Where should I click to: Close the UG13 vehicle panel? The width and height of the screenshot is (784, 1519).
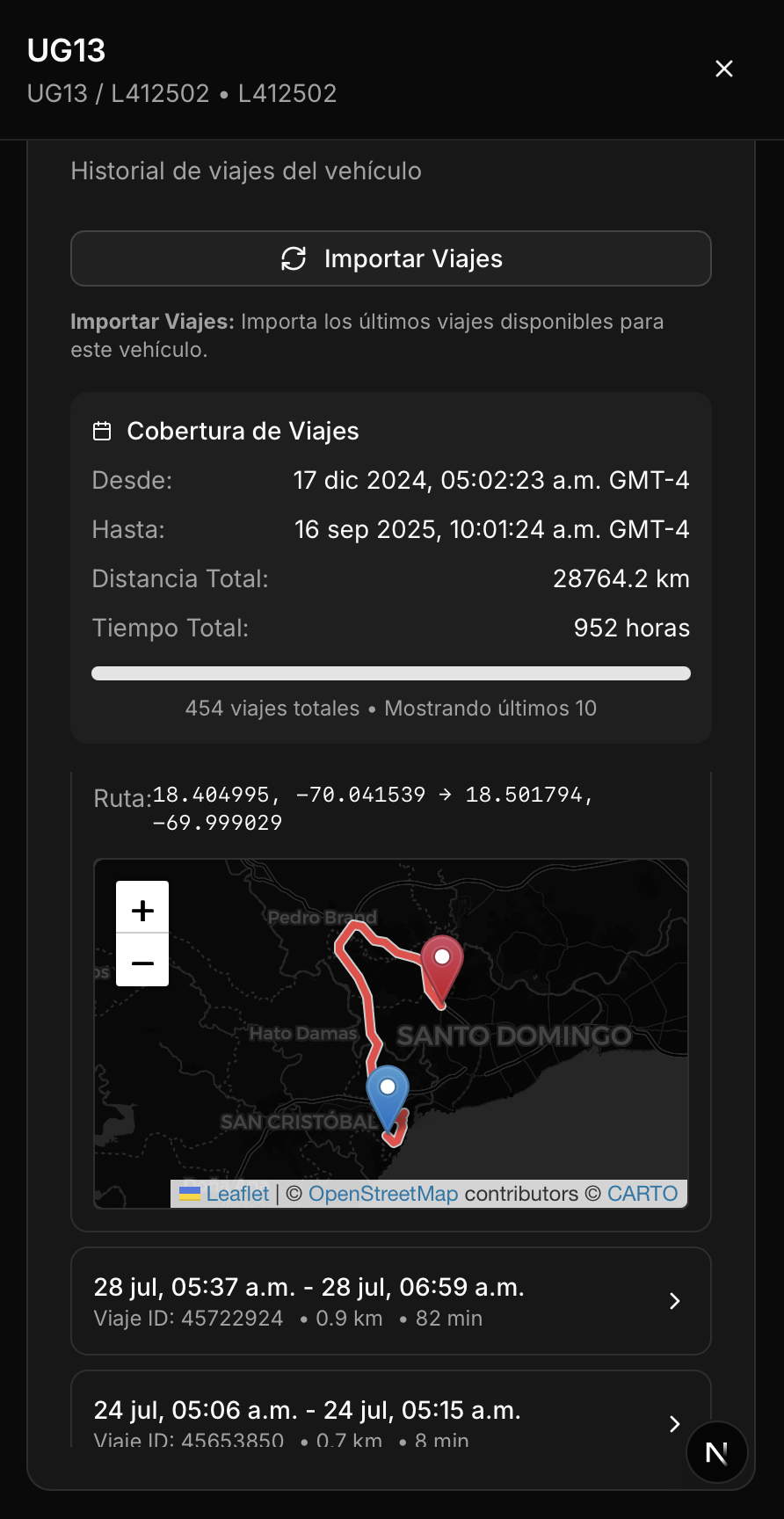pos(723,69)
